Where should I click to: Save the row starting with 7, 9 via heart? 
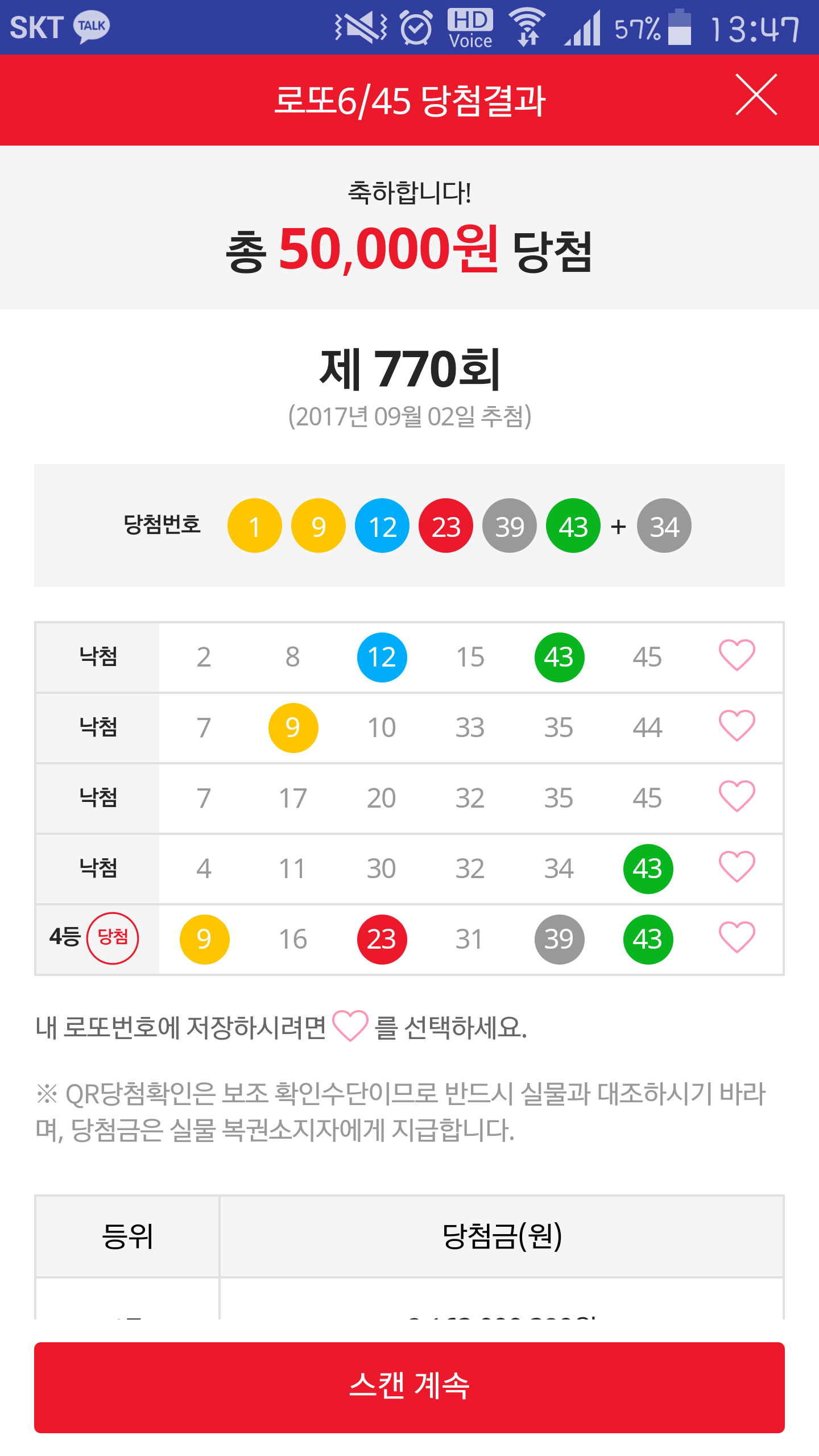pos(737,726)
